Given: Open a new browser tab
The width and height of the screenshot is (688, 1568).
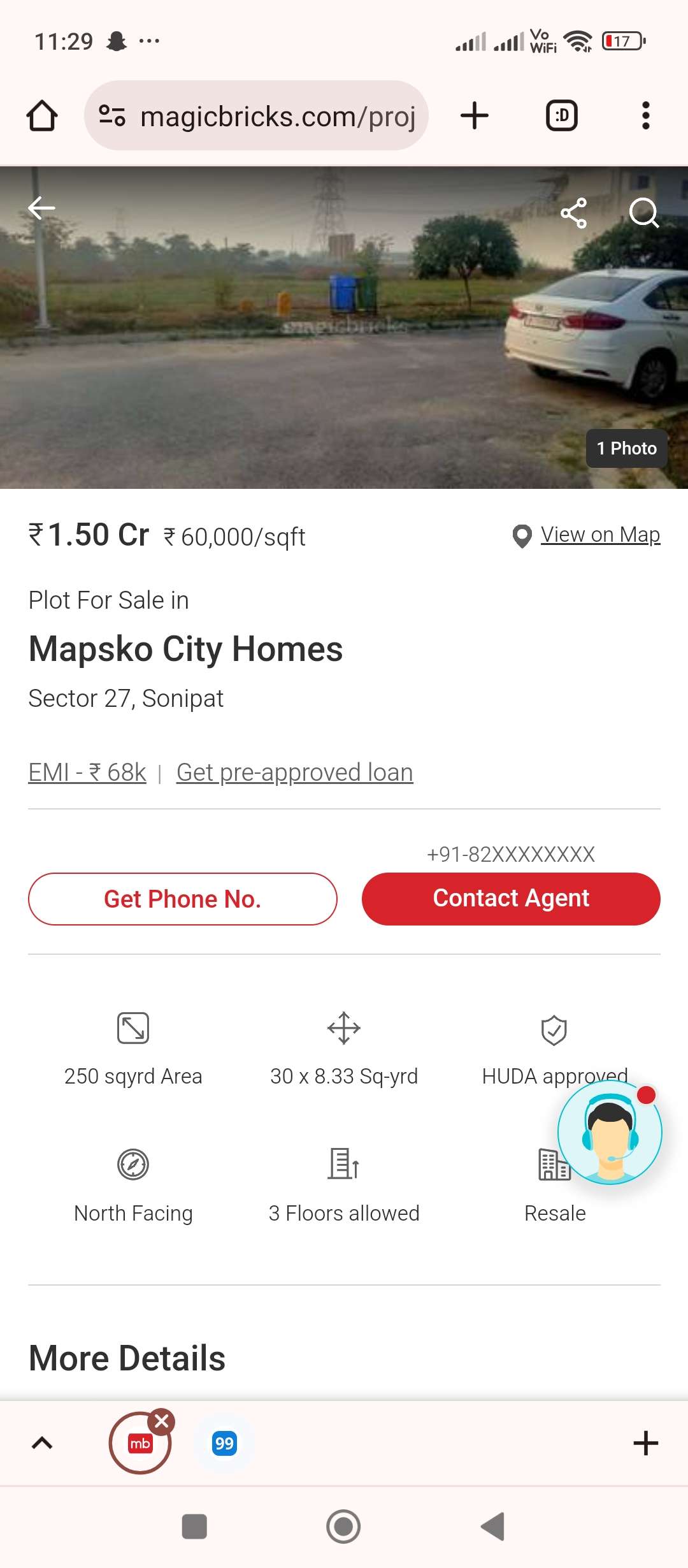Looking at the screenshot, I should pos(475,116).
